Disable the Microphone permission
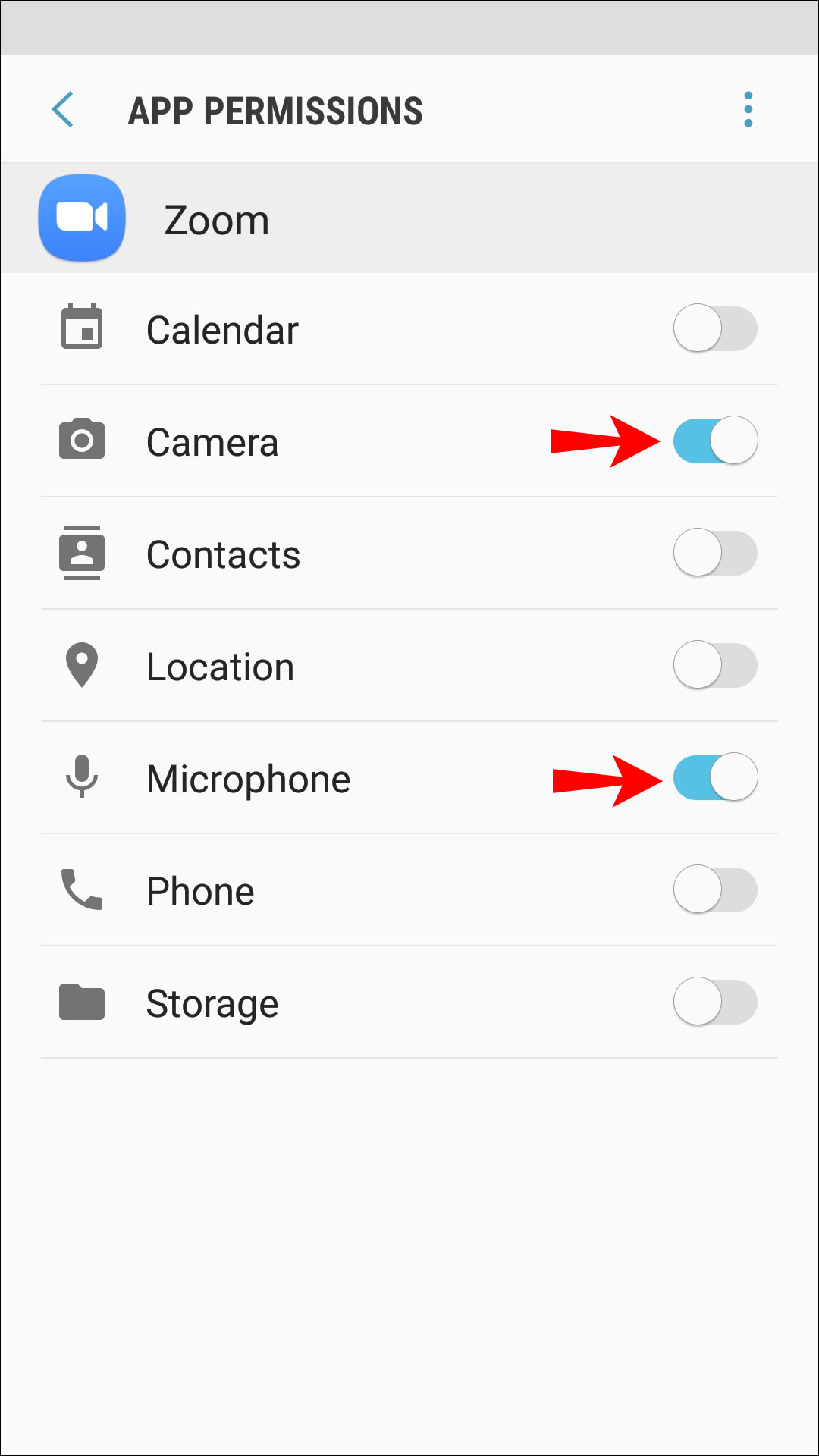The height and width of the screenshot is (1456, 819). click(715, 777)
